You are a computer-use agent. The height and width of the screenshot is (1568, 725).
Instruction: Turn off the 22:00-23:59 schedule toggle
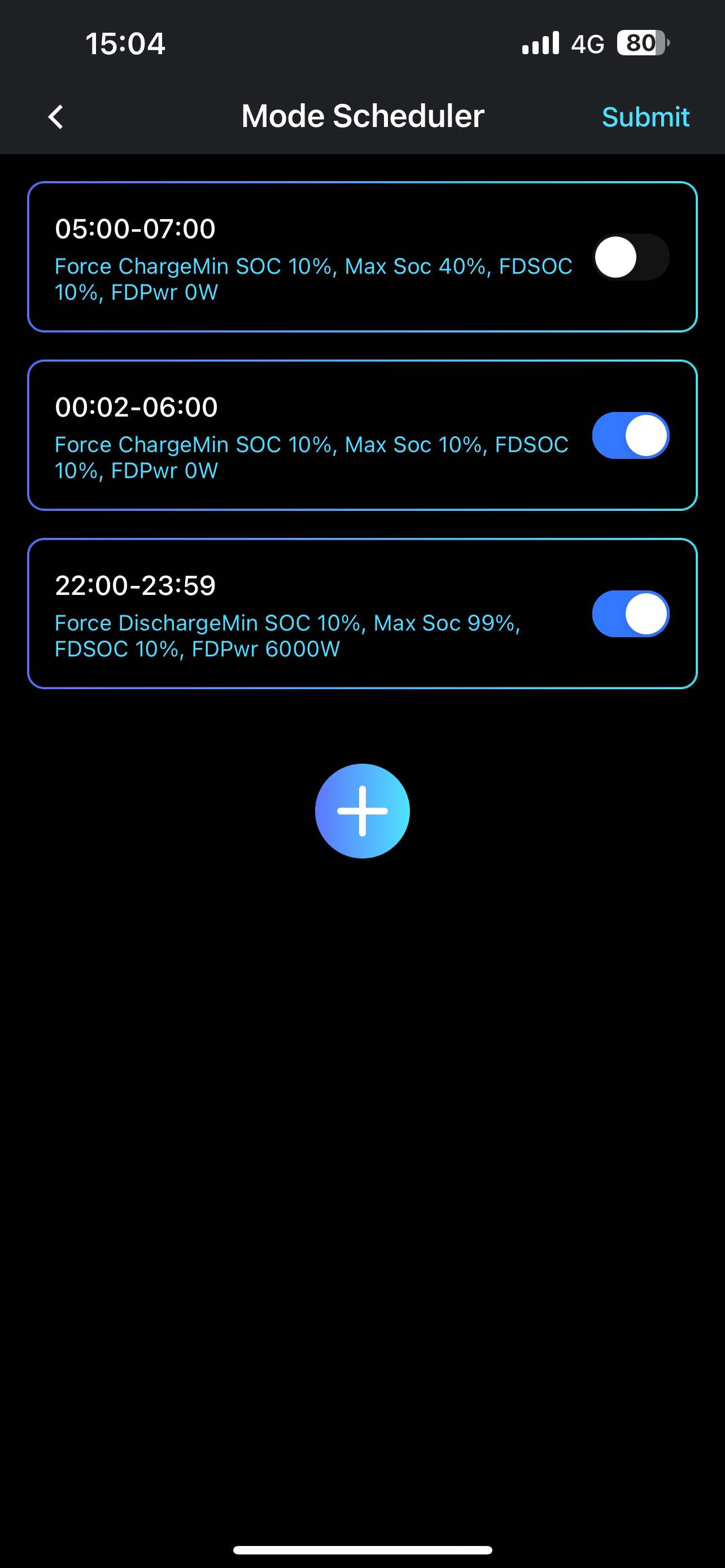point(631,614)
